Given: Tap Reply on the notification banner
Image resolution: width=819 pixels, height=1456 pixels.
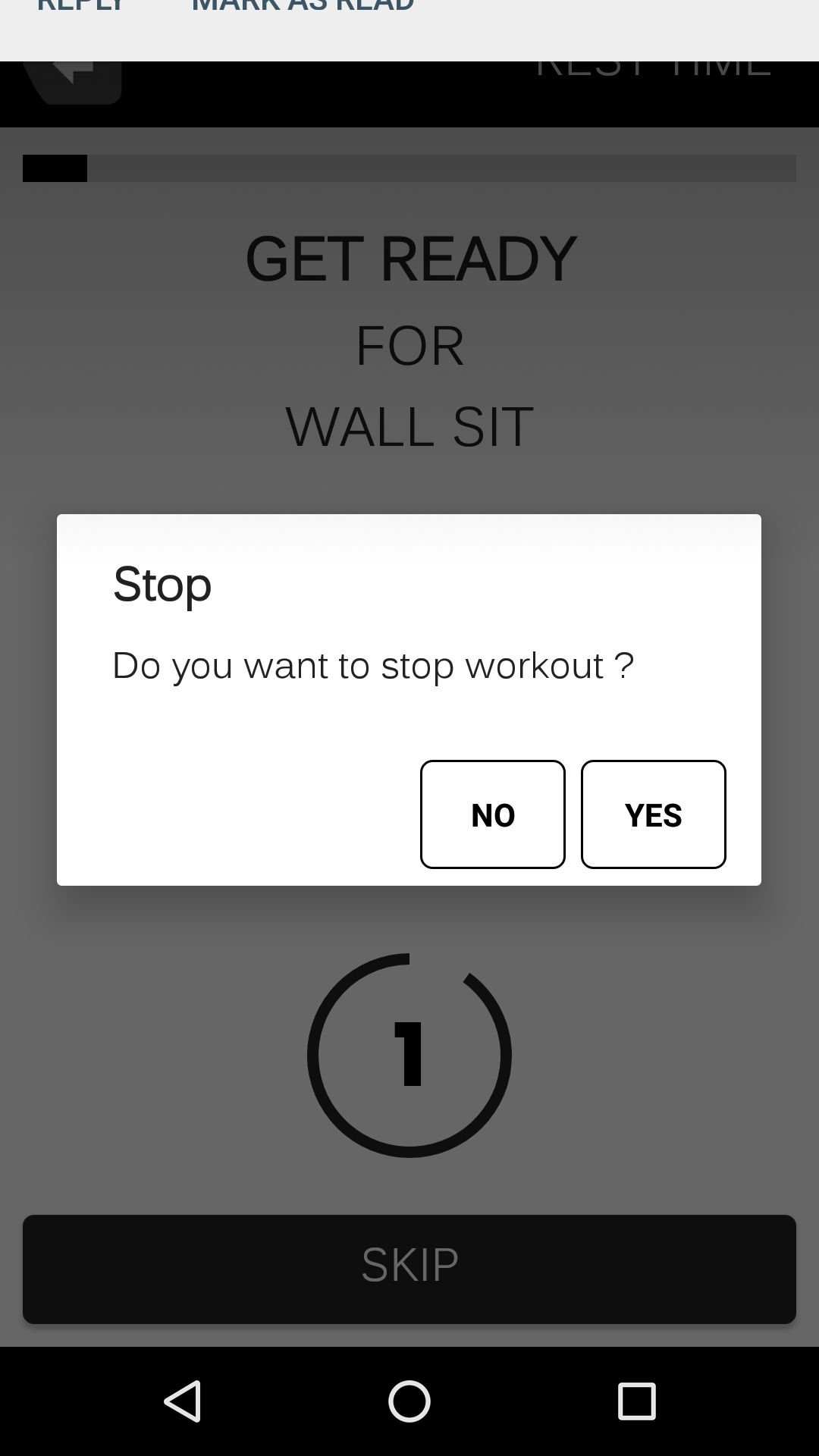Looking at the screenshot, I should (x=81, y=6).
